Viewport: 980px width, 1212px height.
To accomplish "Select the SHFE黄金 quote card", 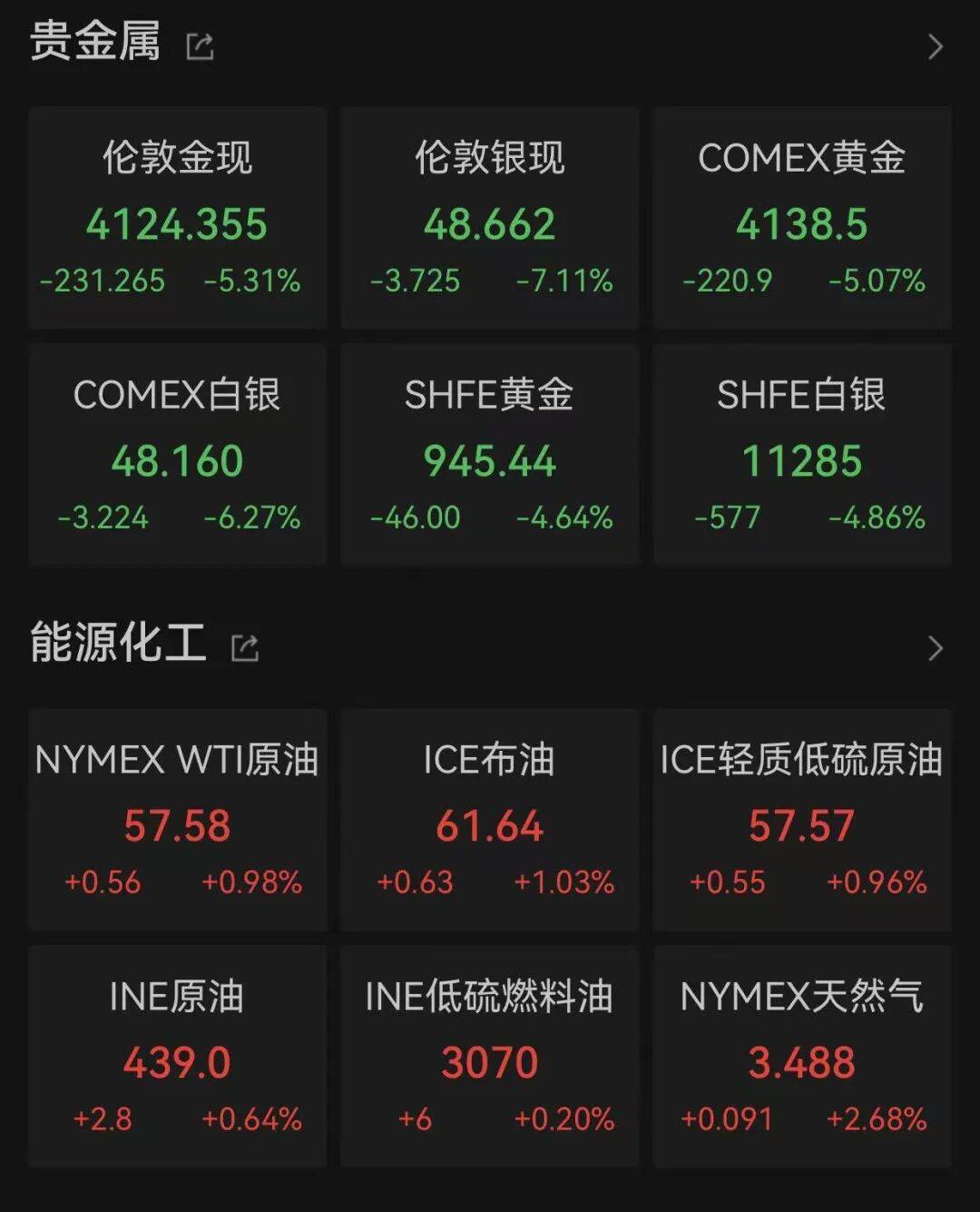I will point(490,455).
